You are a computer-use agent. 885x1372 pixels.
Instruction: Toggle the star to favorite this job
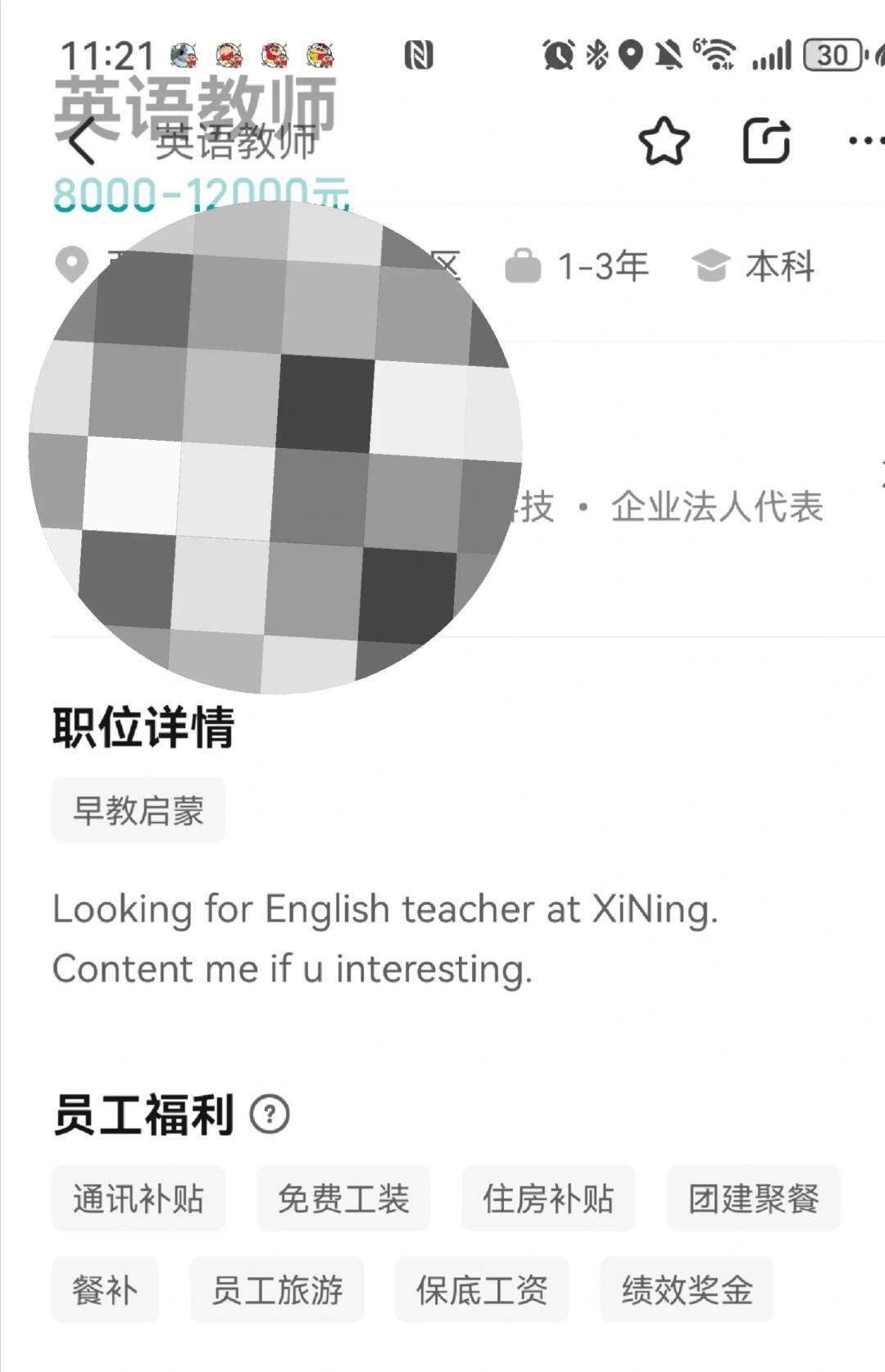point(662,139)
